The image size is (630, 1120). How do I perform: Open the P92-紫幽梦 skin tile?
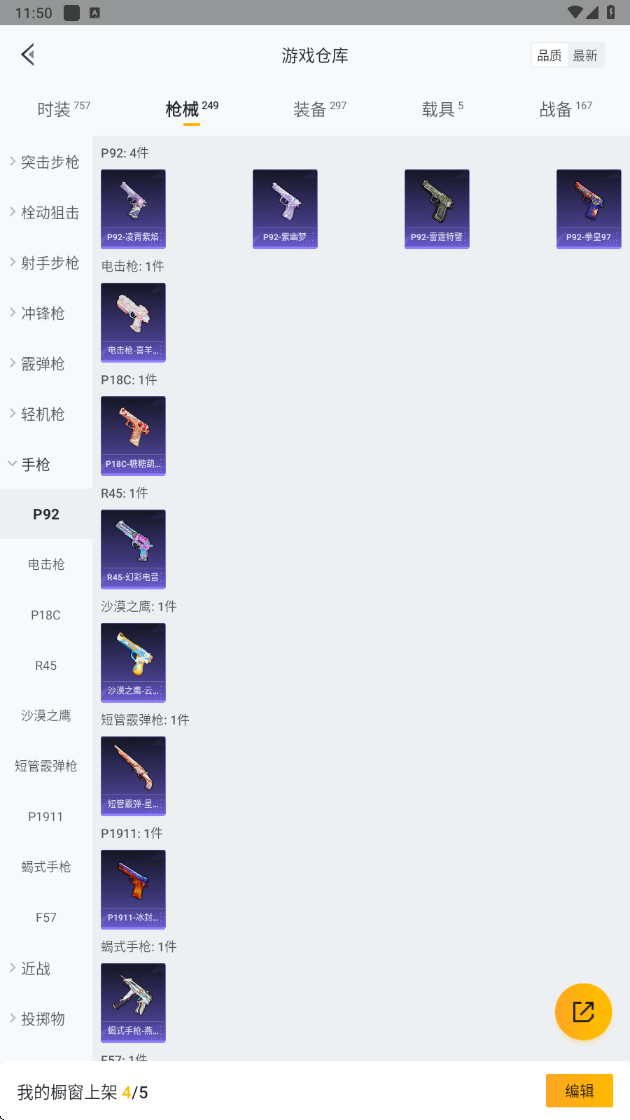(x=285, y=209)
